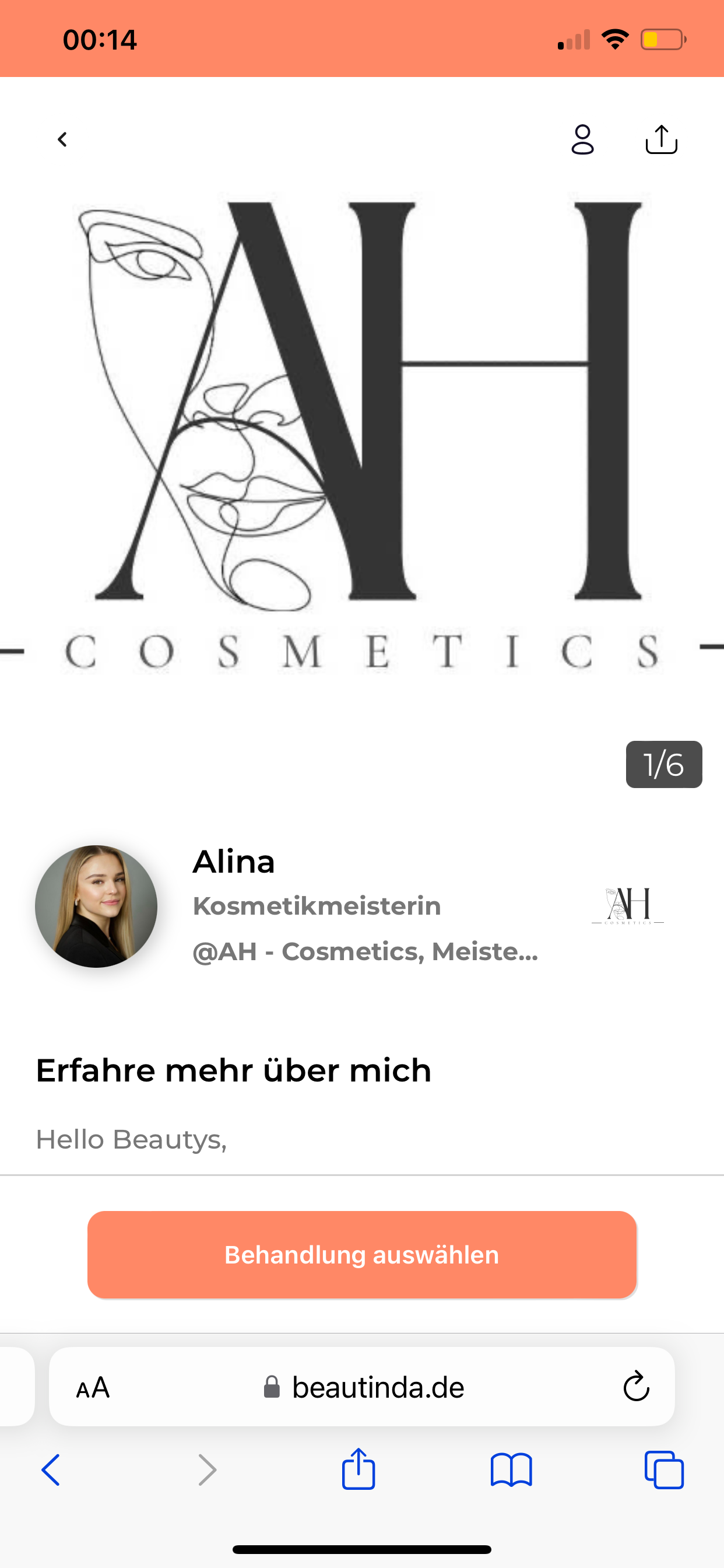Image resolution: width=724 pixels, height=1568 pixels.
Task: Go back in Safari's bottom toolbar
Action: pyautogui.click(x=51, y=1470)
